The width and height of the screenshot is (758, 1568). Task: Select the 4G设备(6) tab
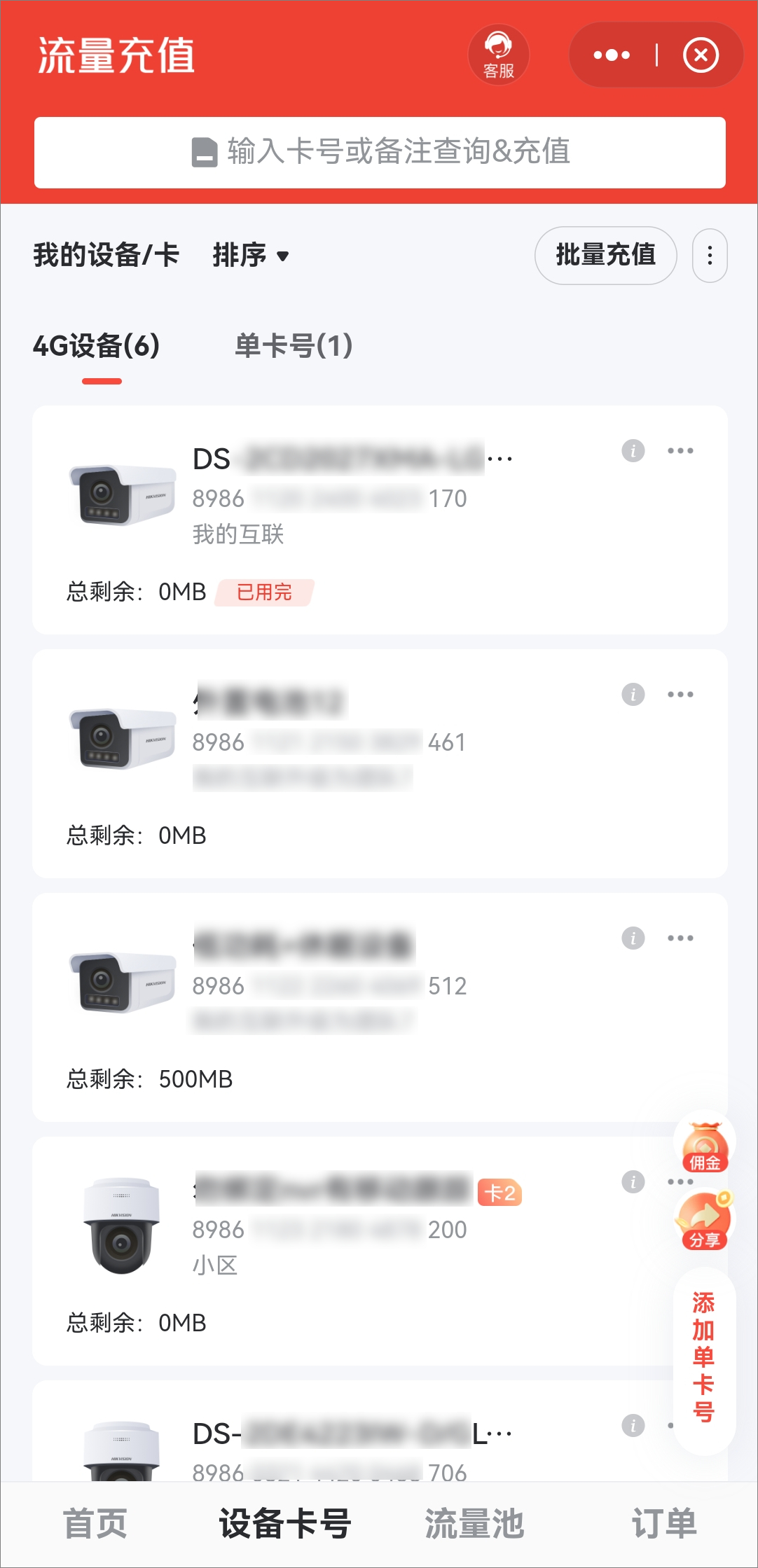97,345
